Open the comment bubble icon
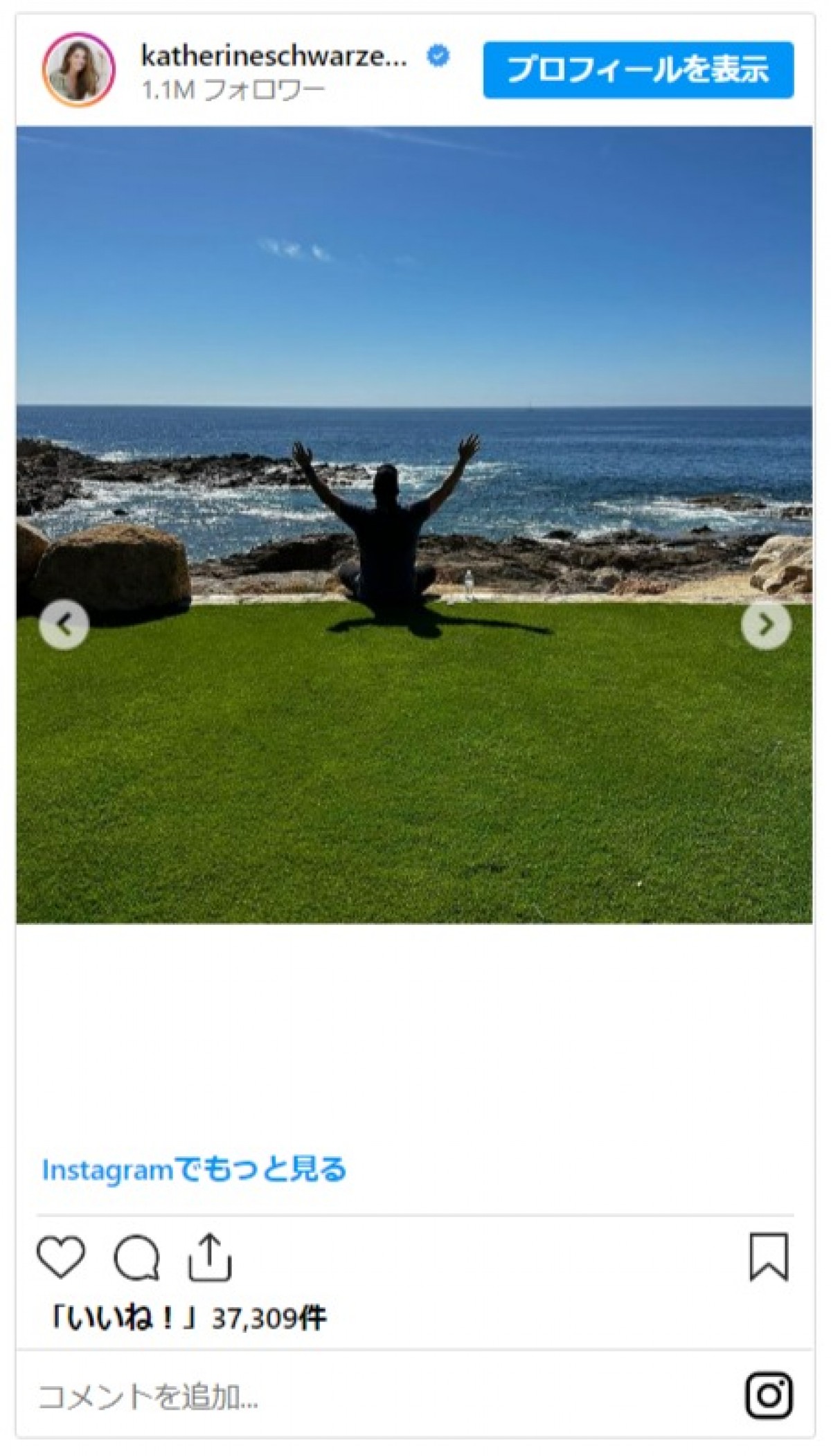 [x=136, y=1257]
